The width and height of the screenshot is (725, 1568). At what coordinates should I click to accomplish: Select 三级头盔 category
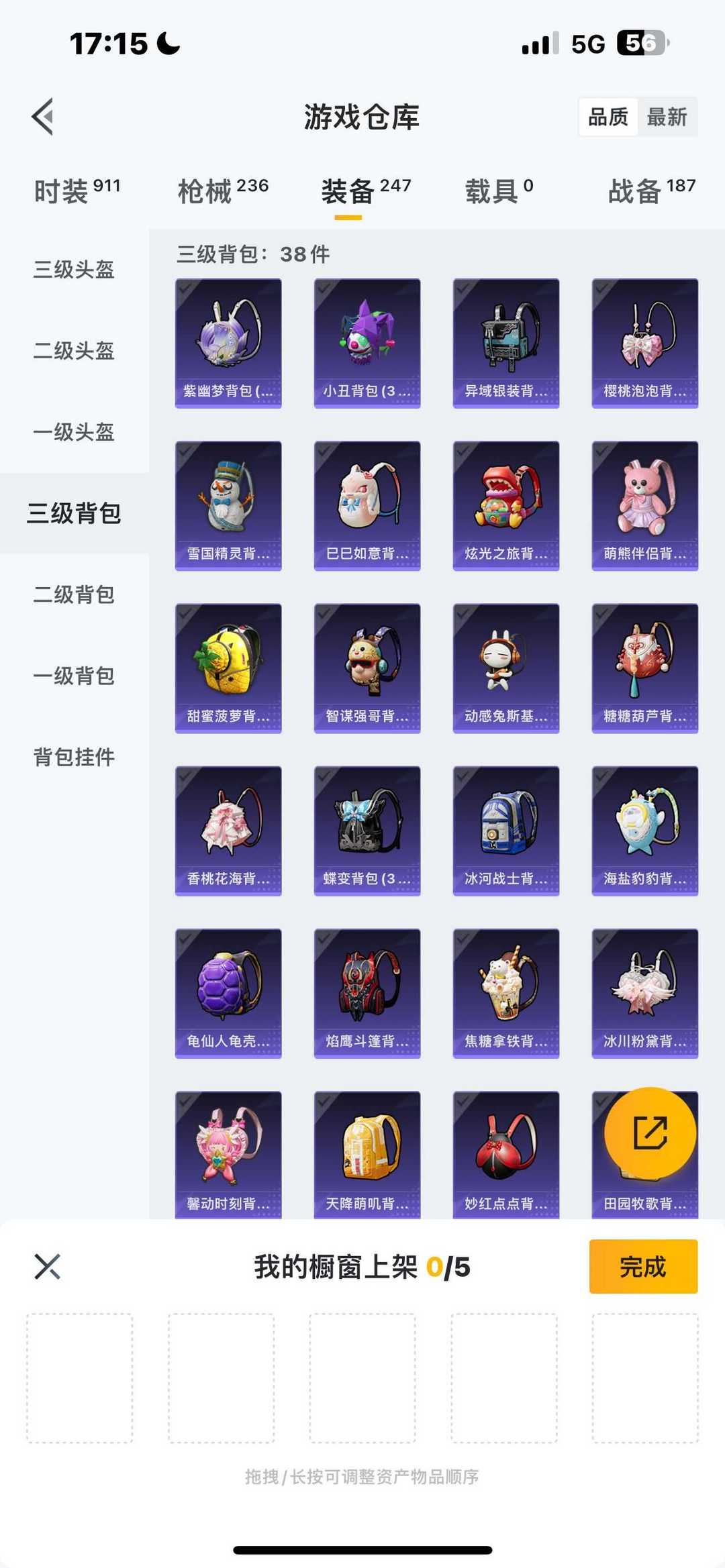tap(74, 270)
